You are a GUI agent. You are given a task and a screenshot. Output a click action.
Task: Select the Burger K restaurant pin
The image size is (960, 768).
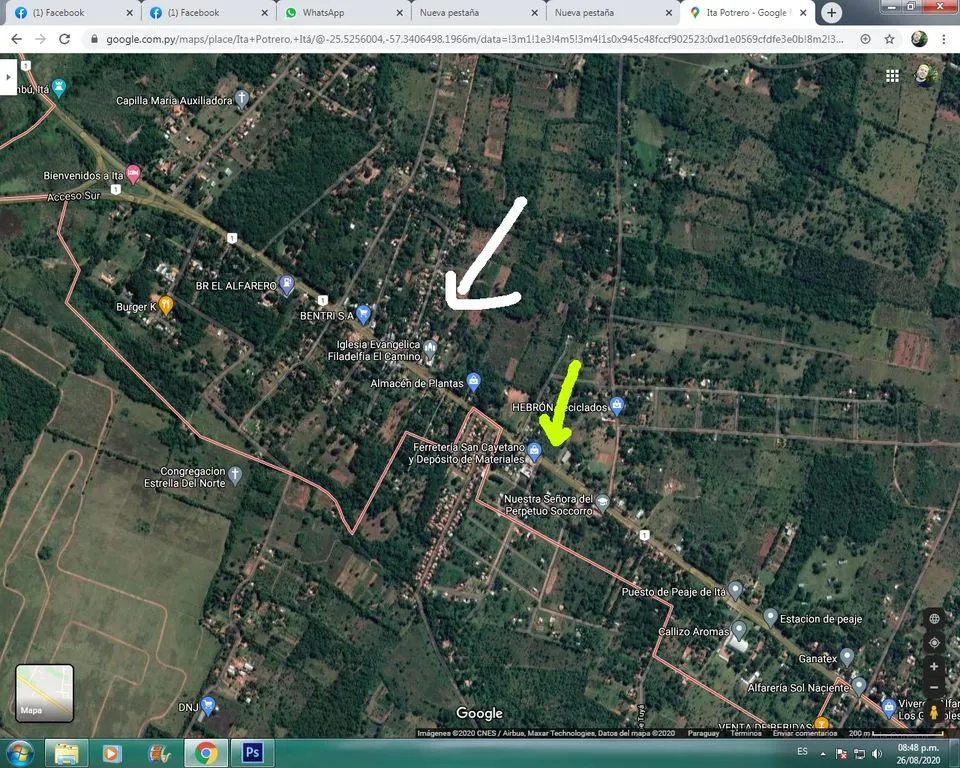pos(166,305)
